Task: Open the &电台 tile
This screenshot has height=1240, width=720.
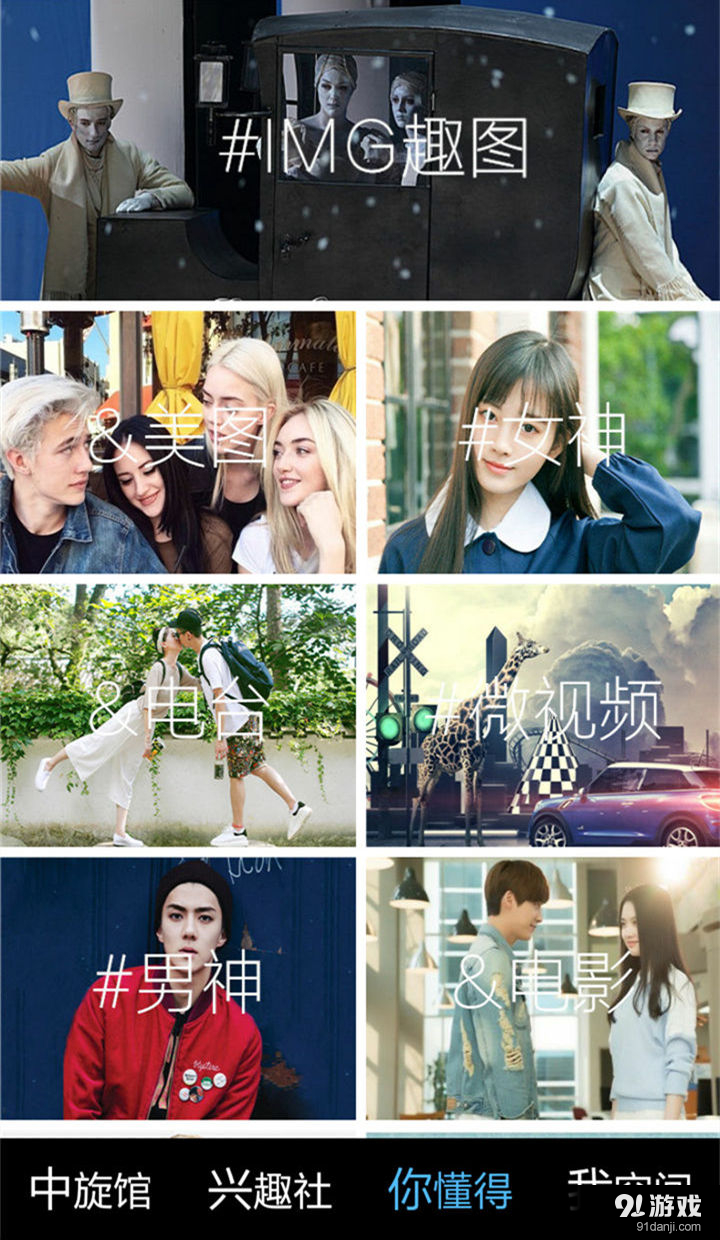Action: point(178,715)
